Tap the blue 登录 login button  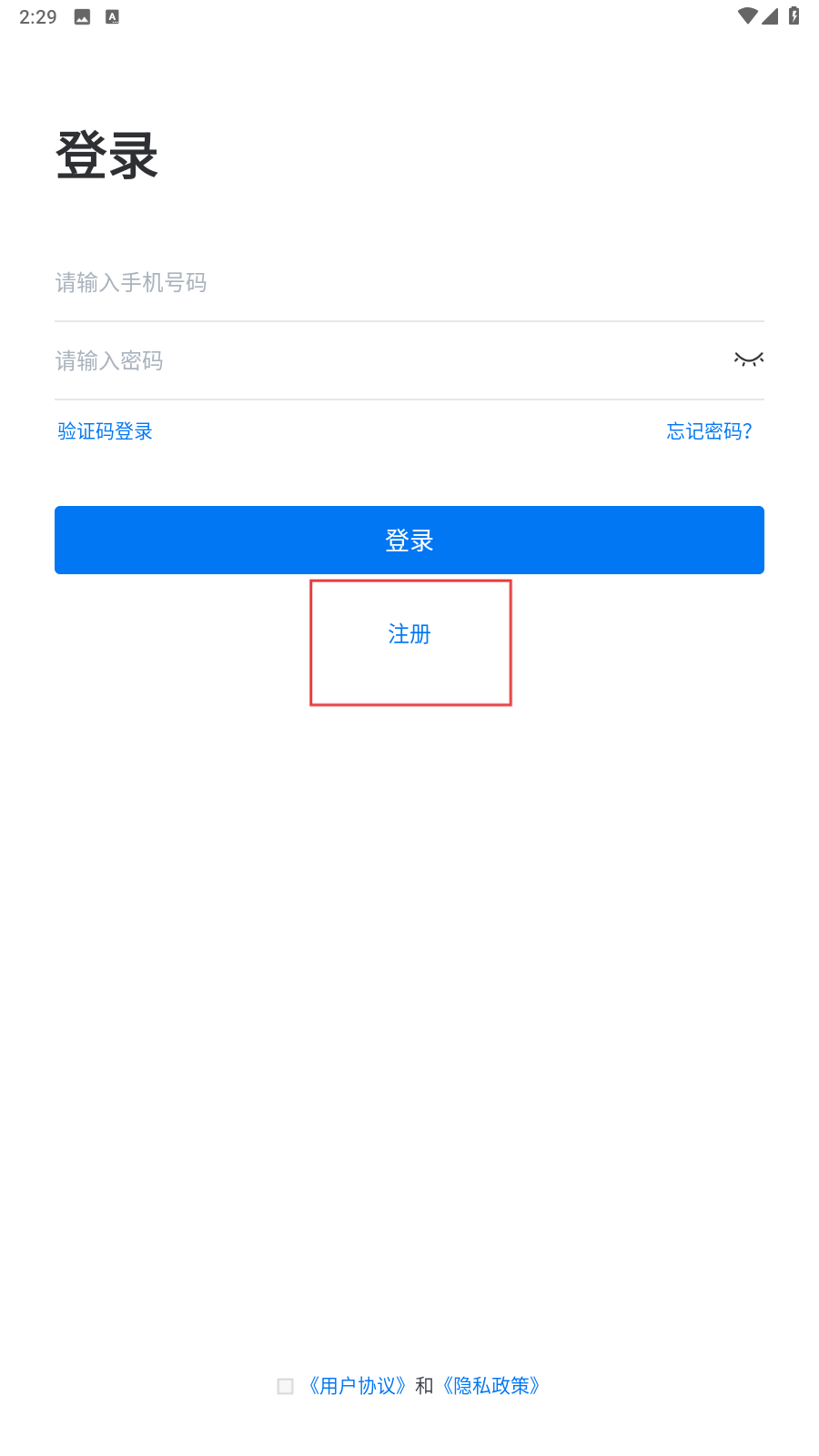pyautogui.click(x=409, y=541)
